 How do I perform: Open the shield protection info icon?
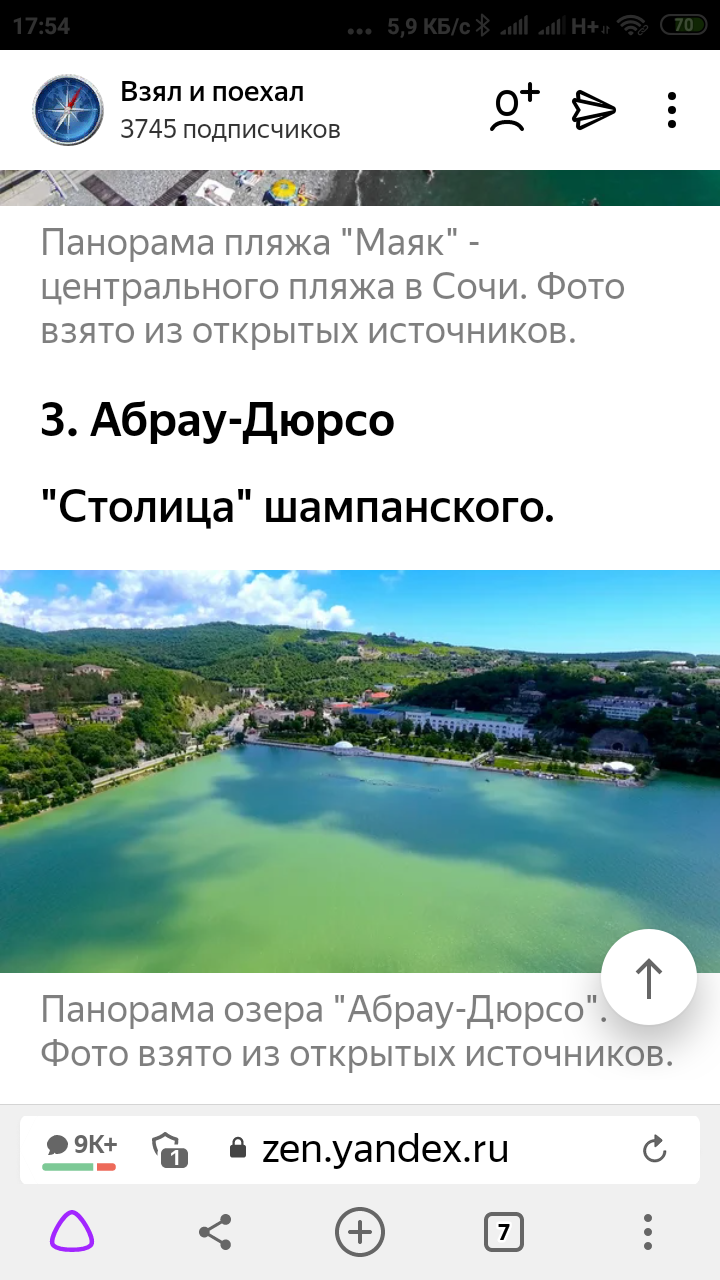coord(170,1150)
